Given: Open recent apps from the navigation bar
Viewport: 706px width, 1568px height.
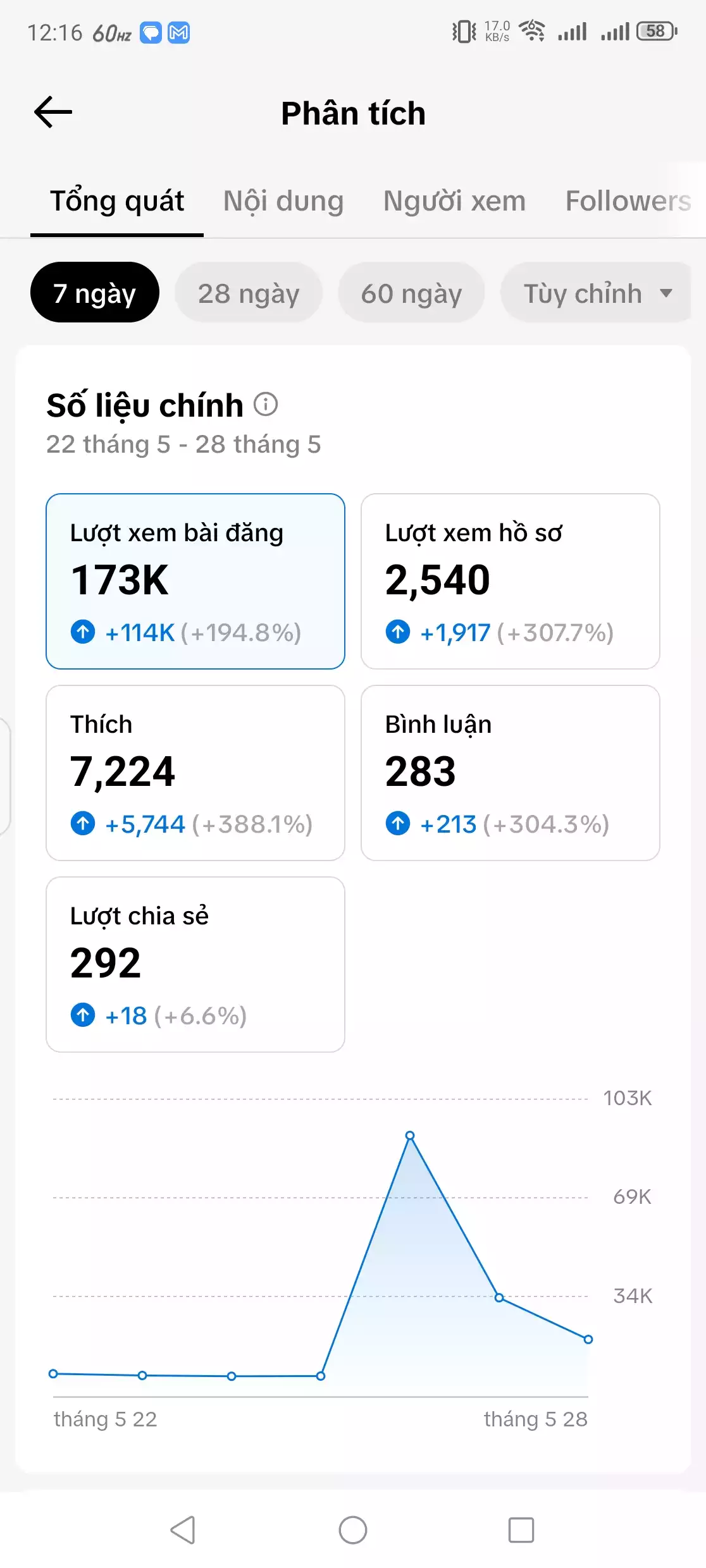Looking at the screenshot, I should click(x=521, y=1530).
